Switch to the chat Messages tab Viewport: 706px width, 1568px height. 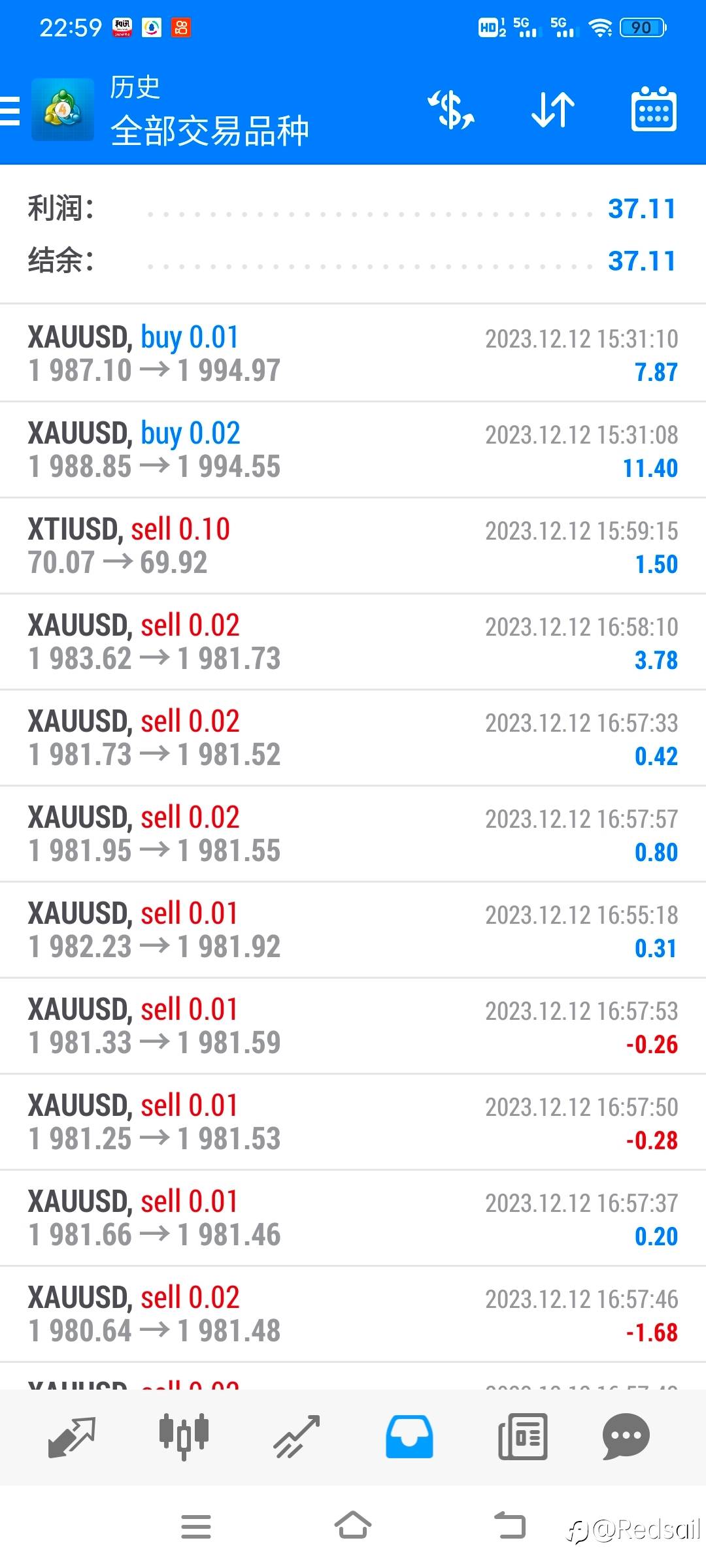click(x=626, y=1436)
